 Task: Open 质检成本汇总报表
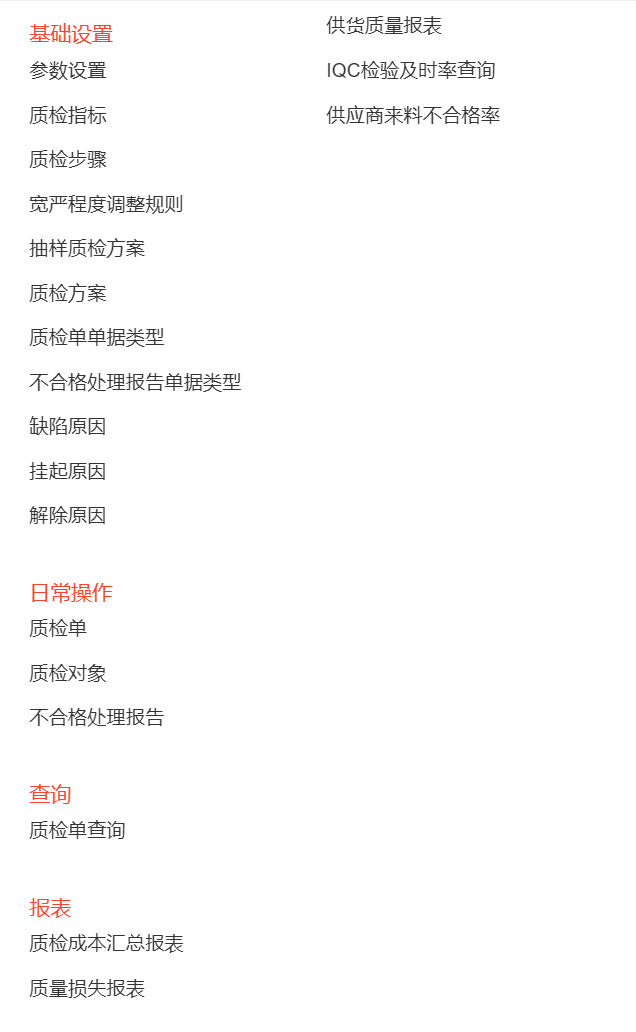click(x=106, y=943)
